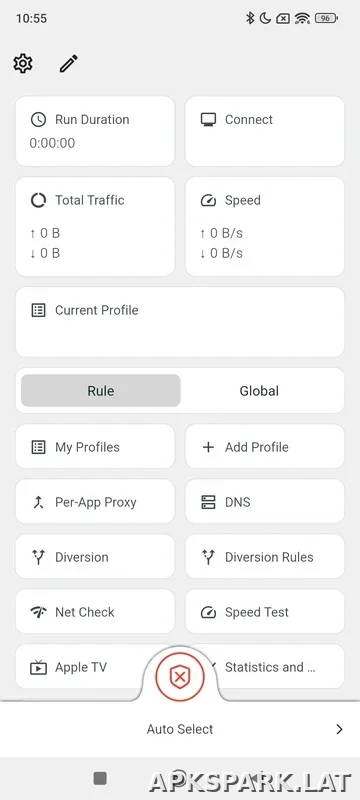Open the Diversion option
Viewport: 360px width, 800px height.
coord(95,557)
